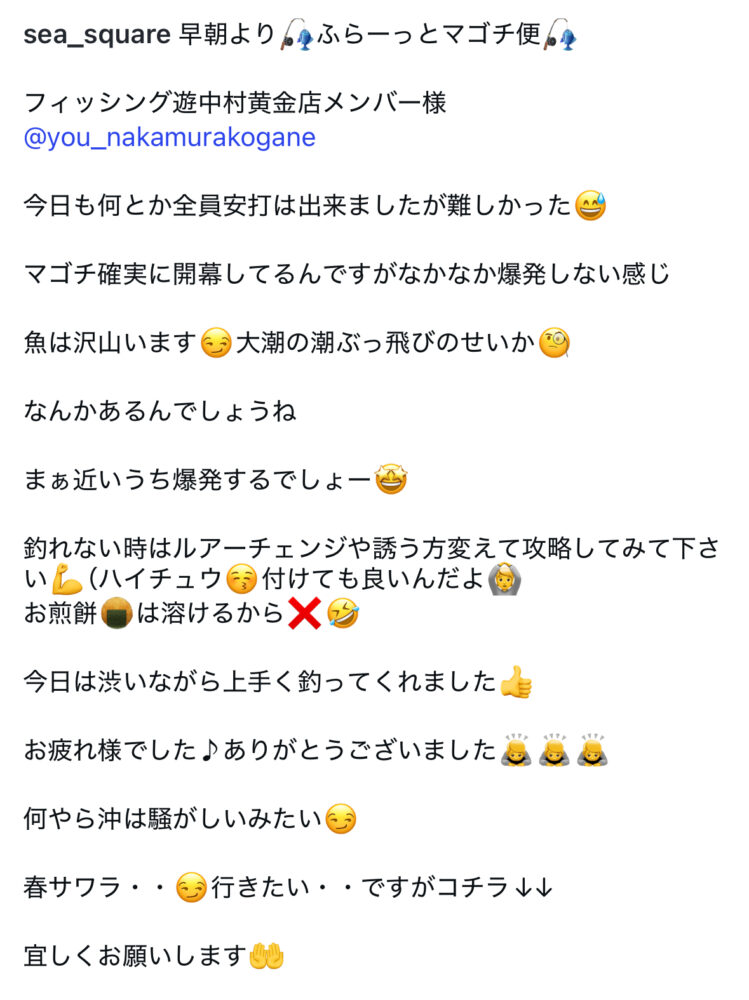The width and height of the screenshot is (749, 1000).
Task: Open the sea_square profile username
Action: click(97, 35)
